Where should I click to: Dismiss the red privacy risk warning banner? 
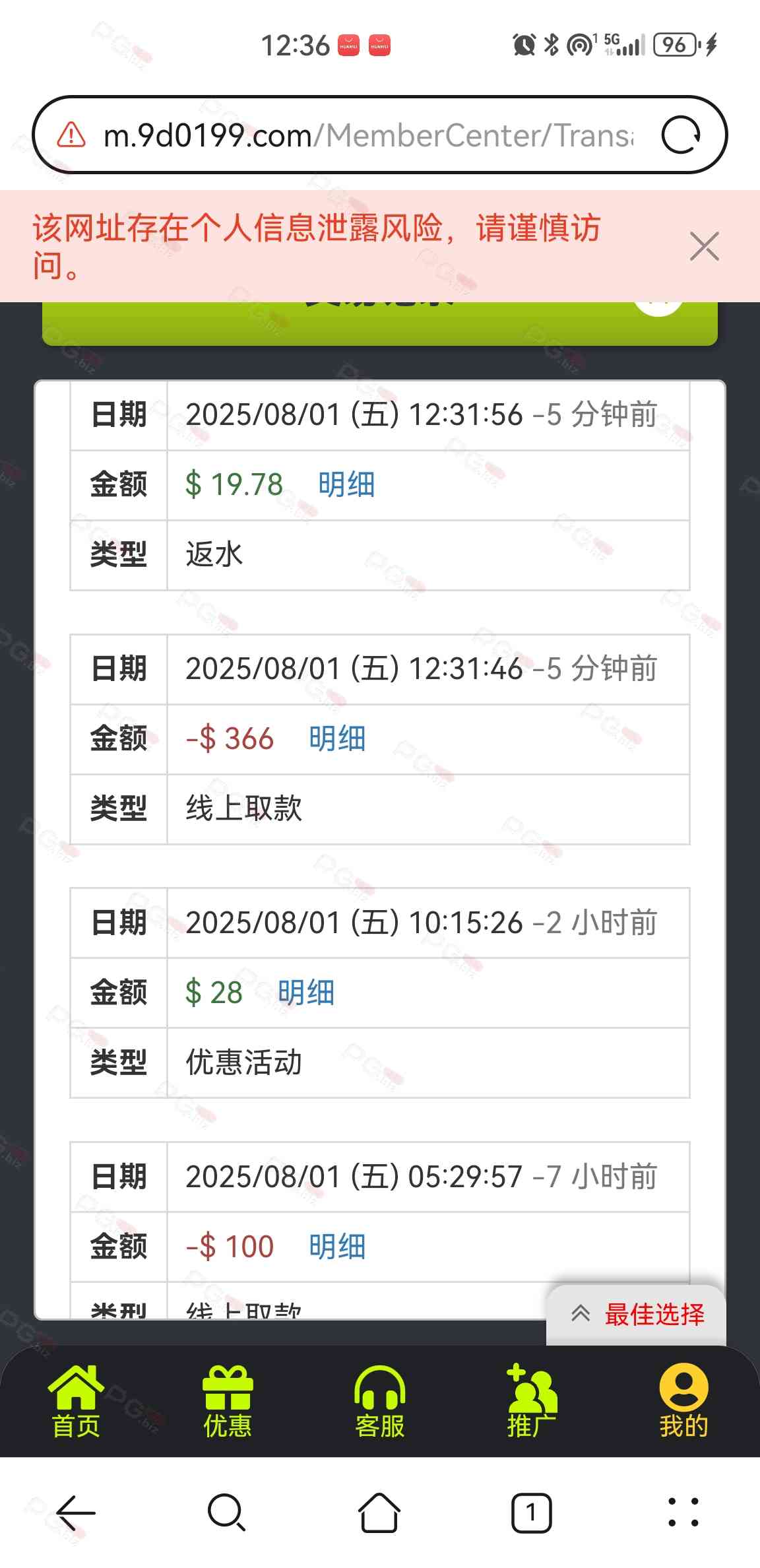click(x=704, y=246)
